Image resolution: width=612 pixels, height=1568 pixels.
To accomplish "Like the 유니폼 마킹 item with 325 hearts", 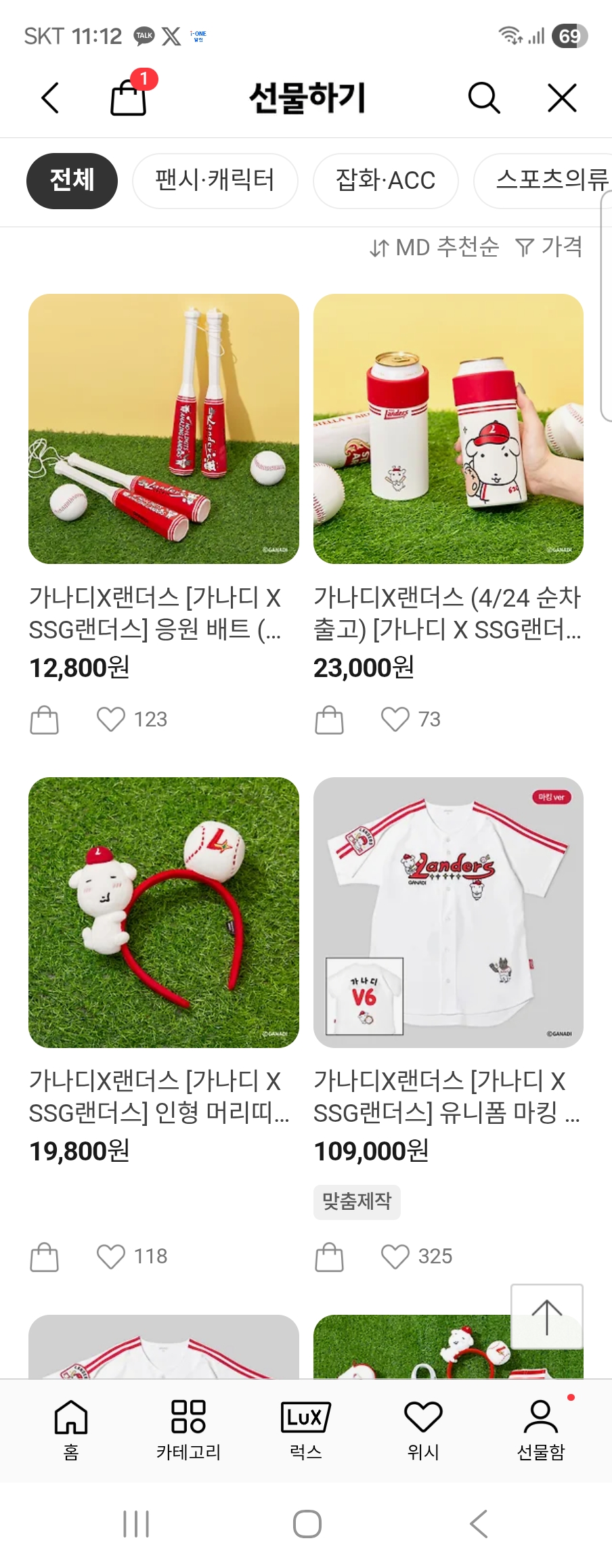I will 395,1257.
